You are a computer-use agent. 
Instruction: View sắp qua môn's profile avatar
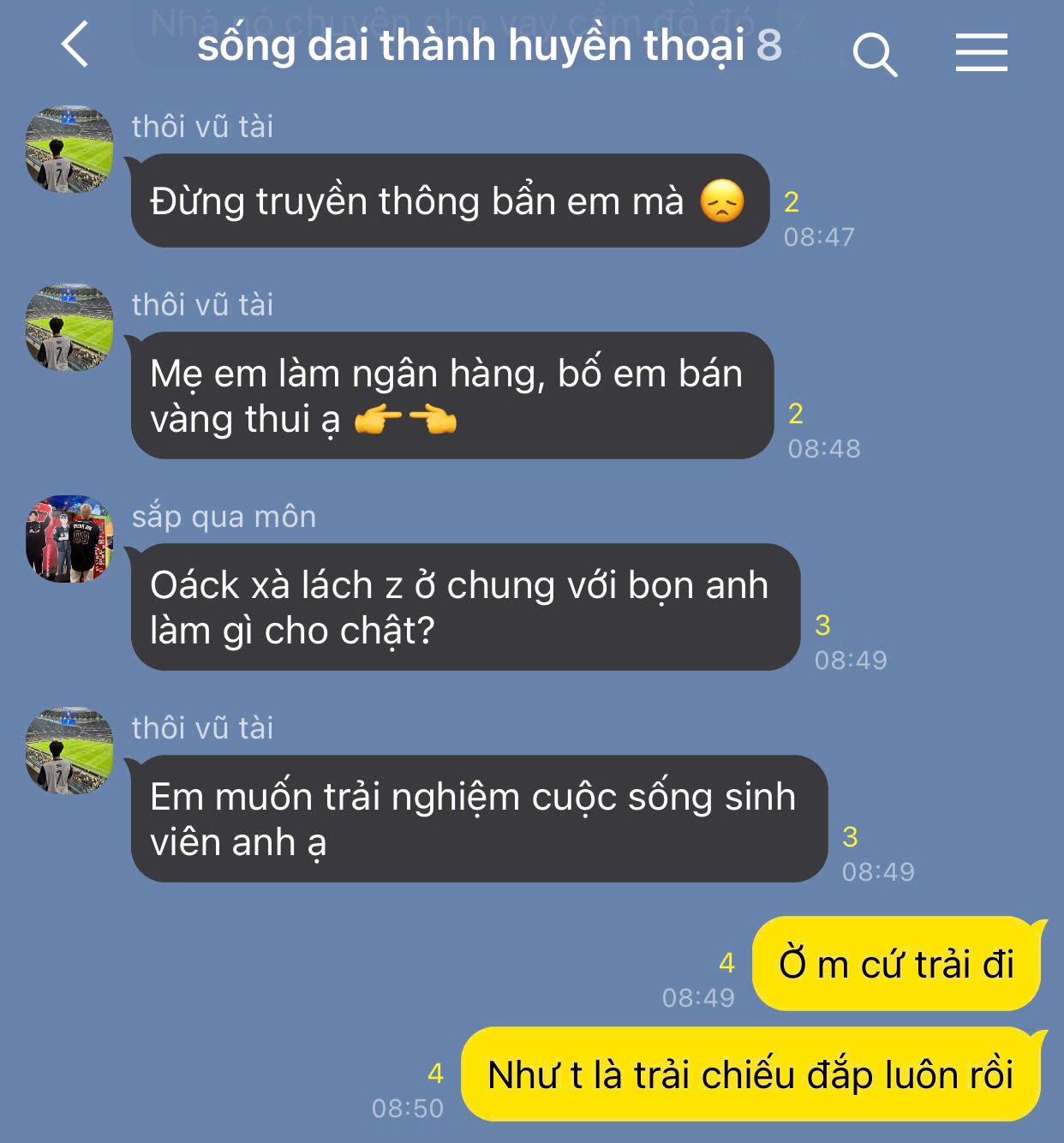point(69,539)
